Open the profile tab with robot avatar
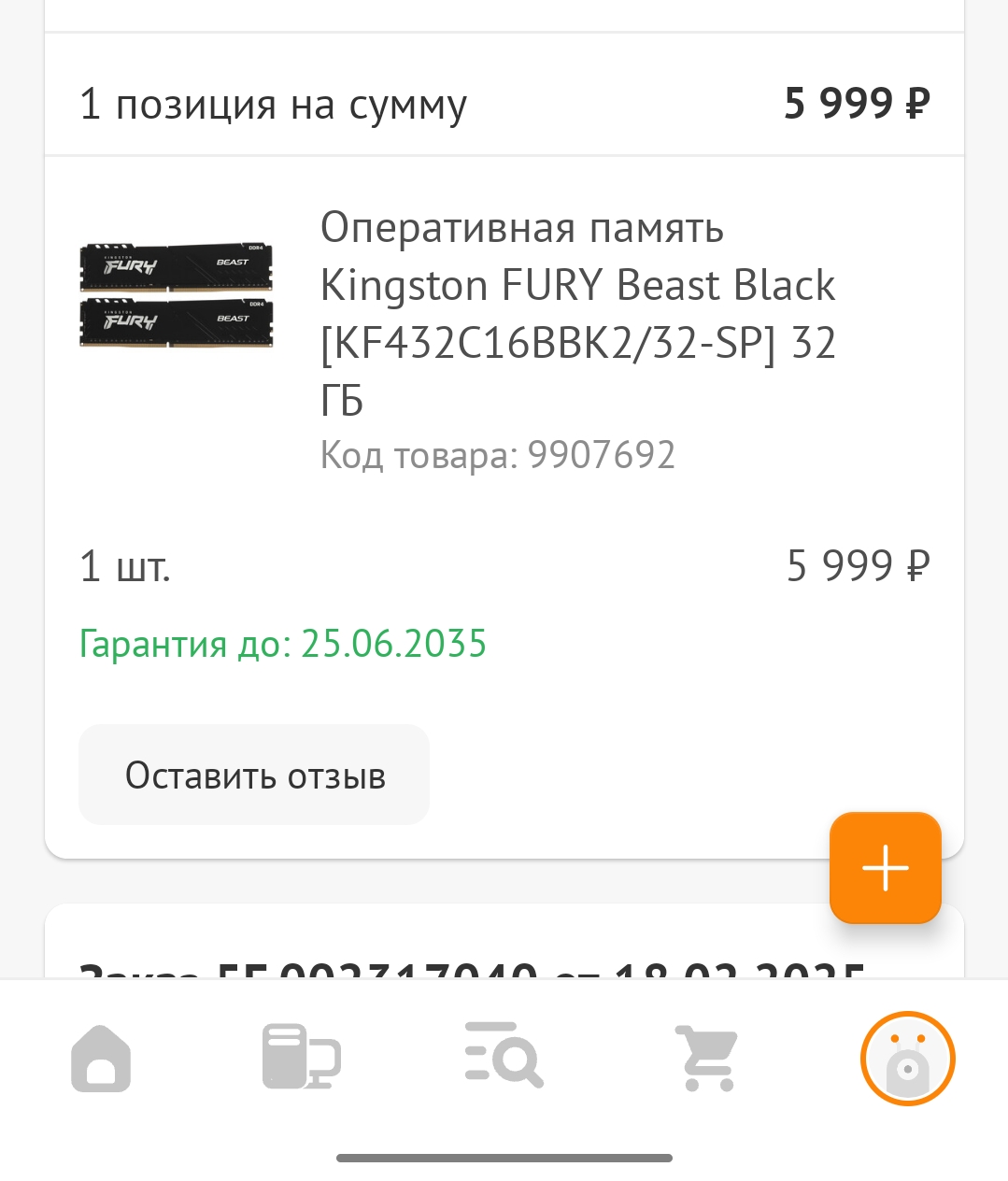 tap(907, 1058)
